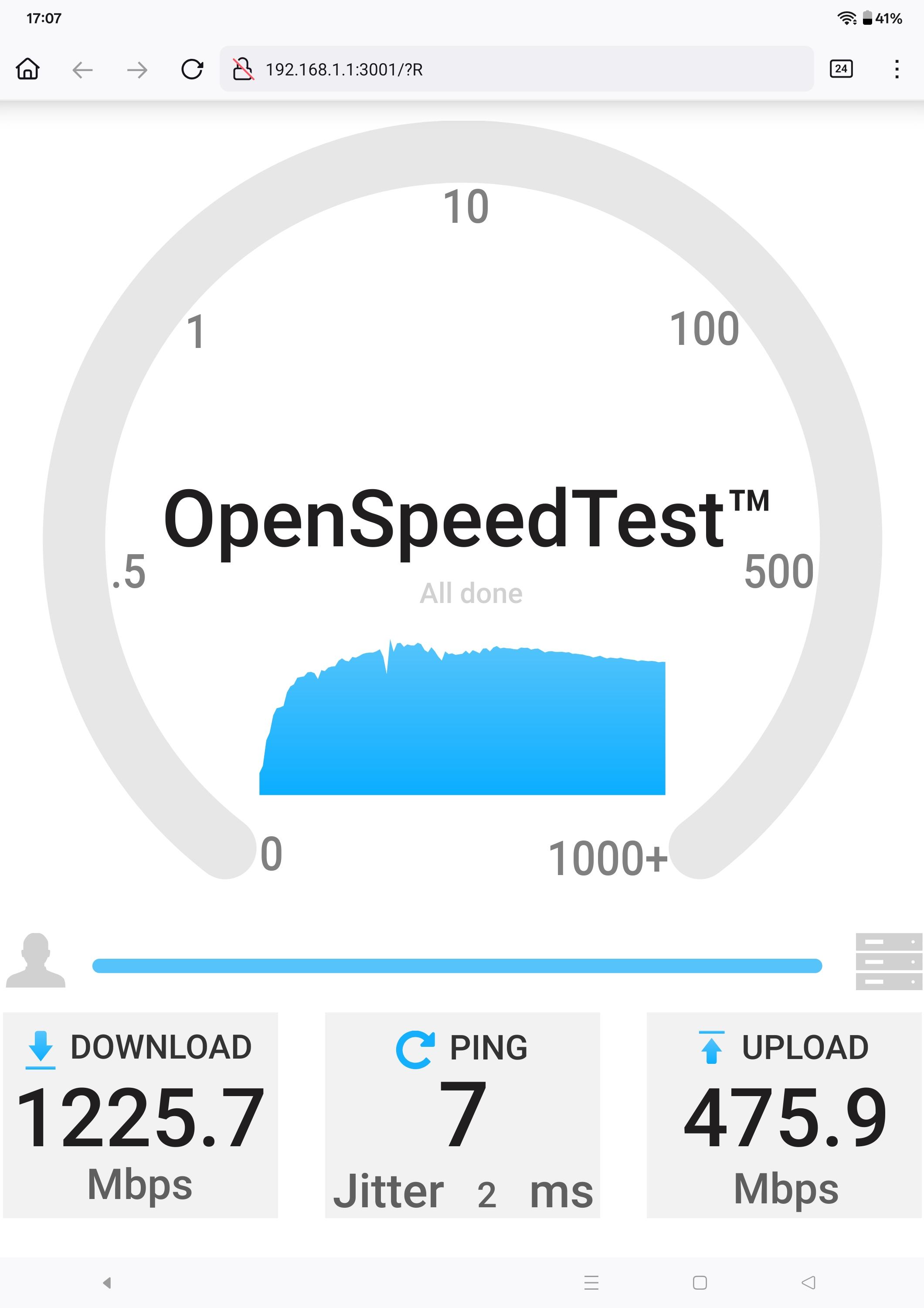Viewport: 924px width, 1308px height.
Task: Navigate back to the previous page
Action: coord(82,69)
